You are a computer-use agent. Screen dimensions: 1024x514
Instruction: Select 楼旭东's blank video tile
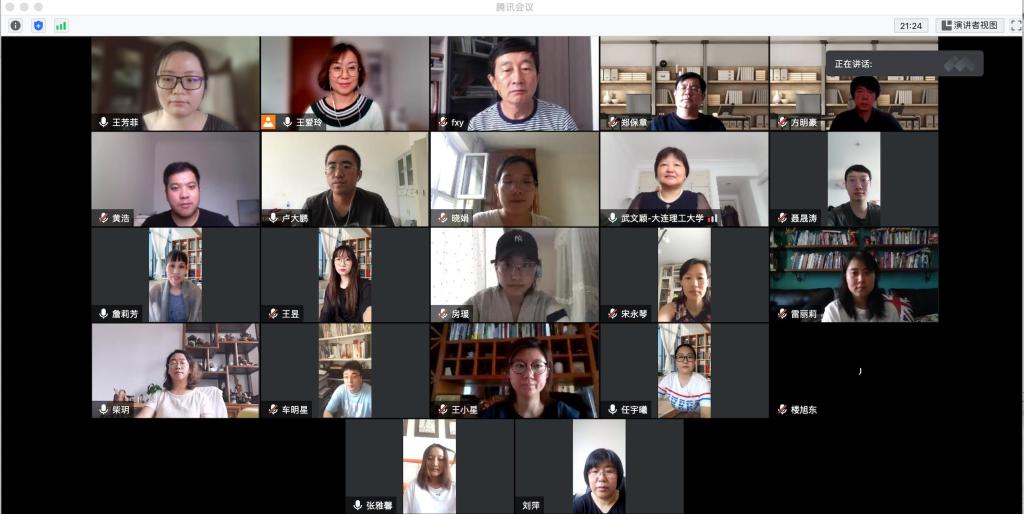coord(854,370)
